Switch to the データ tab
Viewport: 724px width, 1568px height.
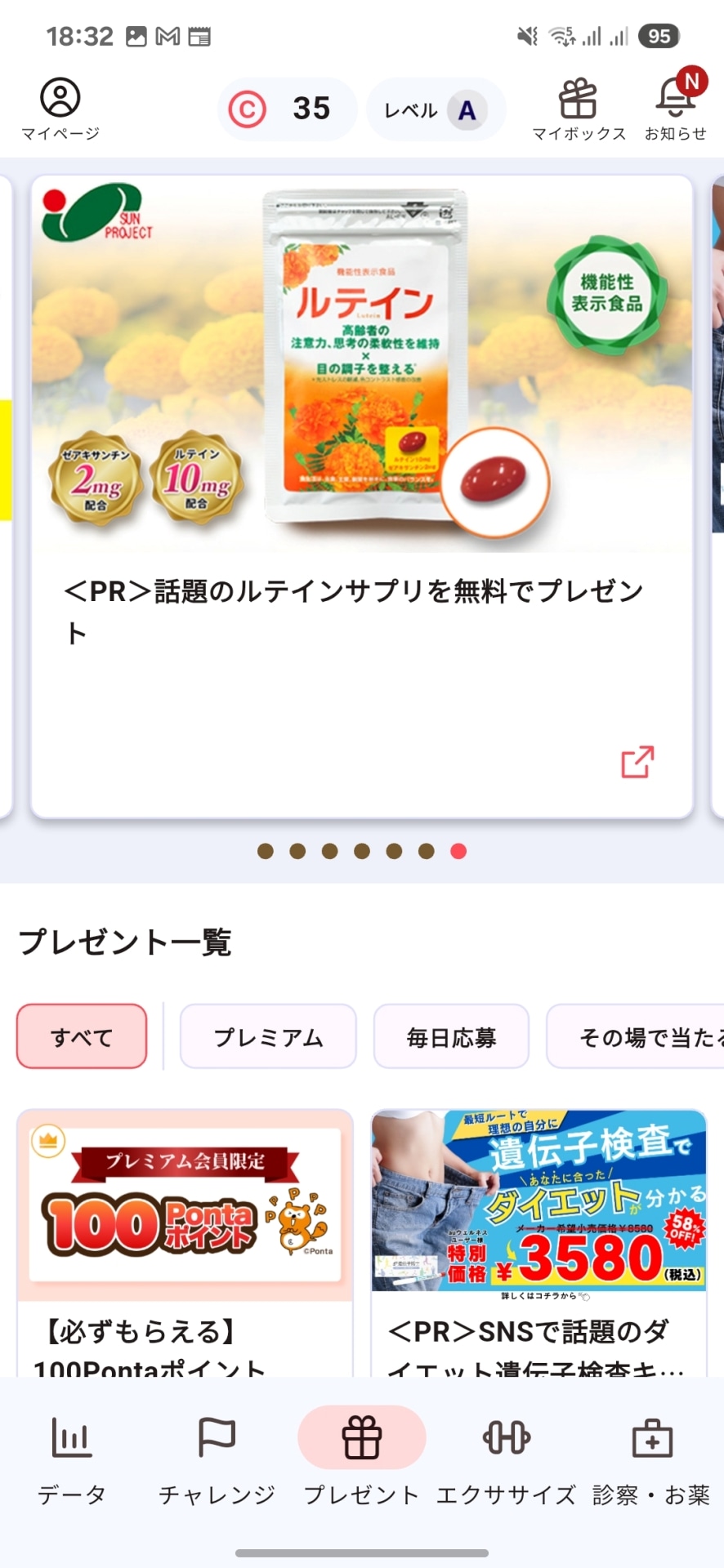[x=72, y=1460]
